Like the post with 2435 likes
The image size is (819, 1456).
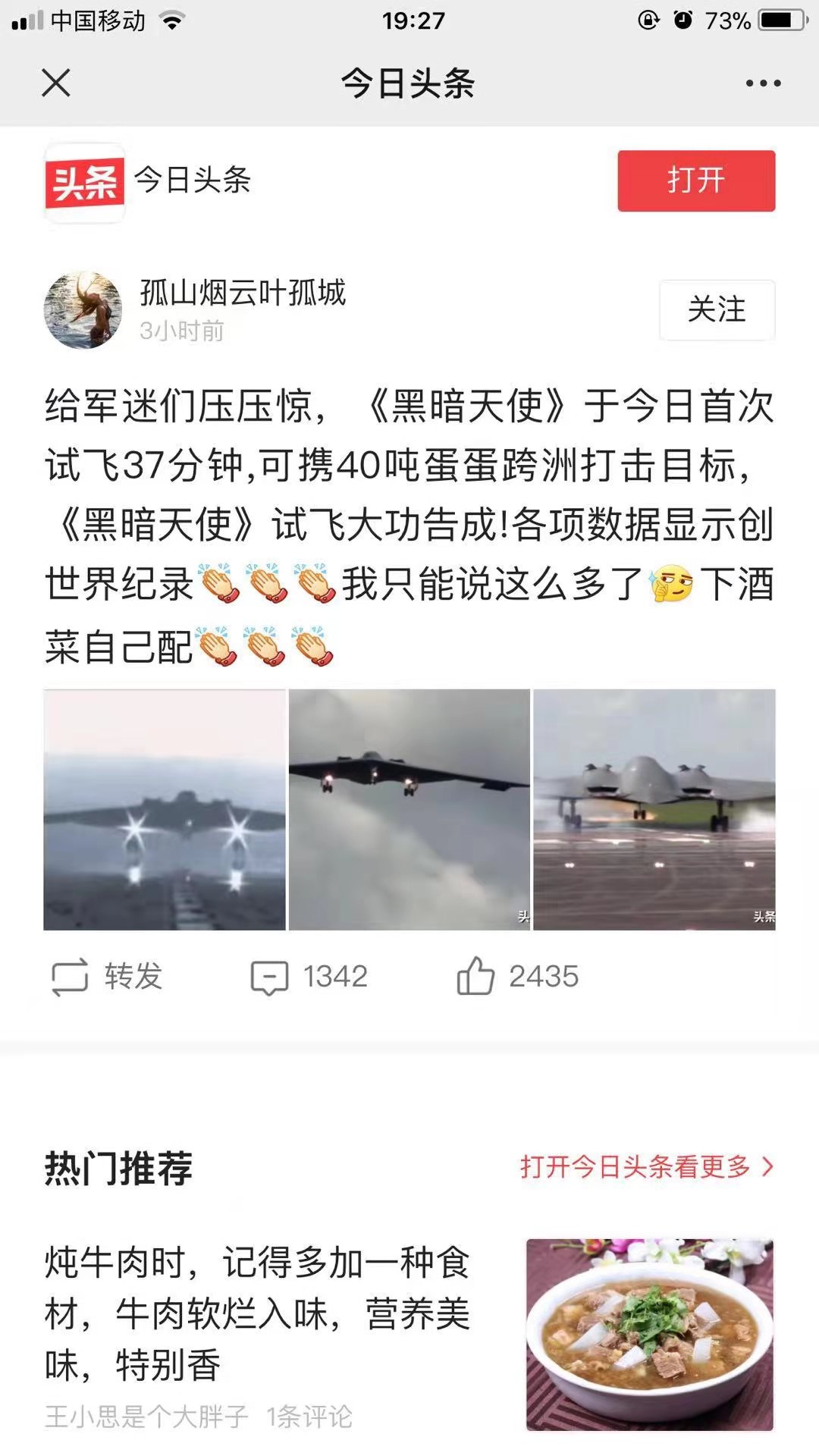[x=517, y=977]
